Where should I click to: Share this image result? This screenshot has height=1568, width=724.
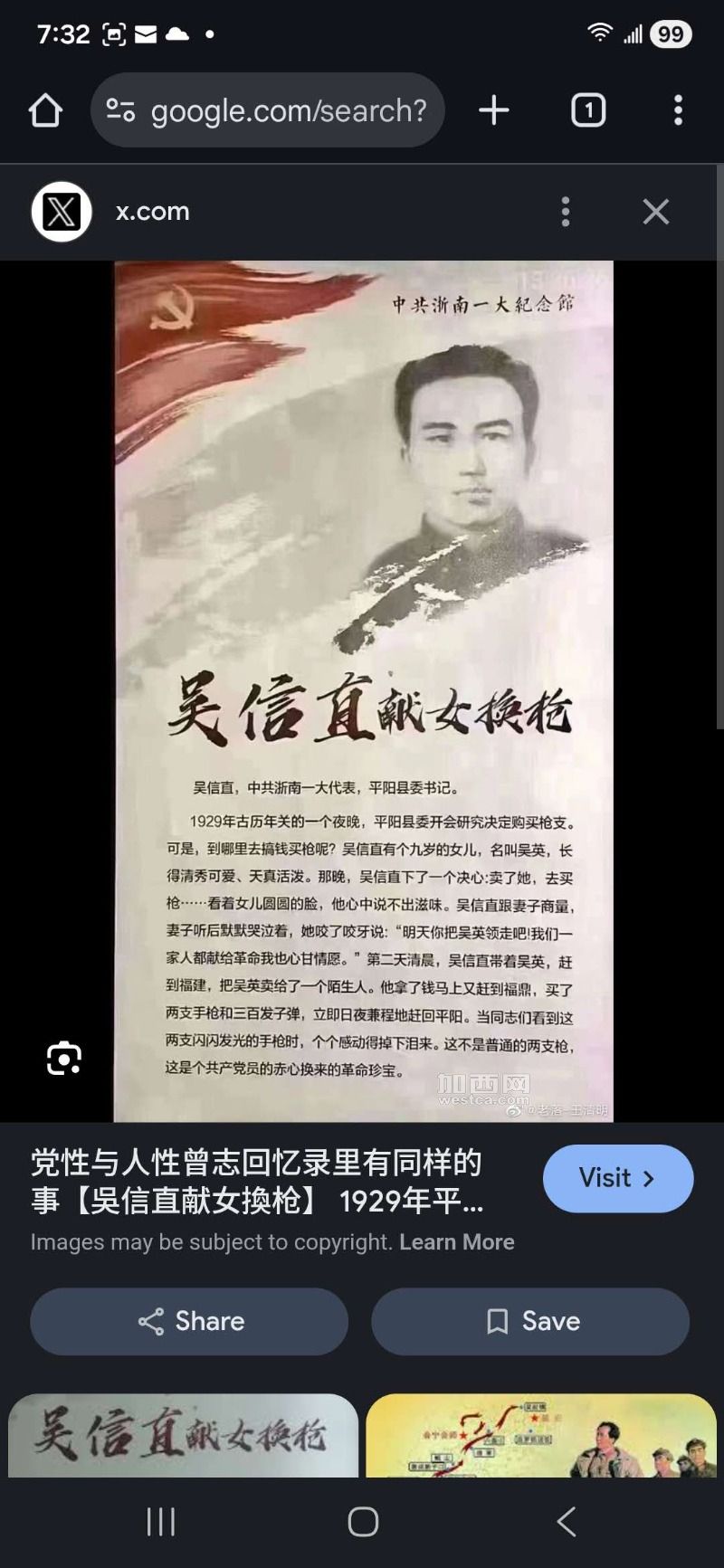[189, 1321]
